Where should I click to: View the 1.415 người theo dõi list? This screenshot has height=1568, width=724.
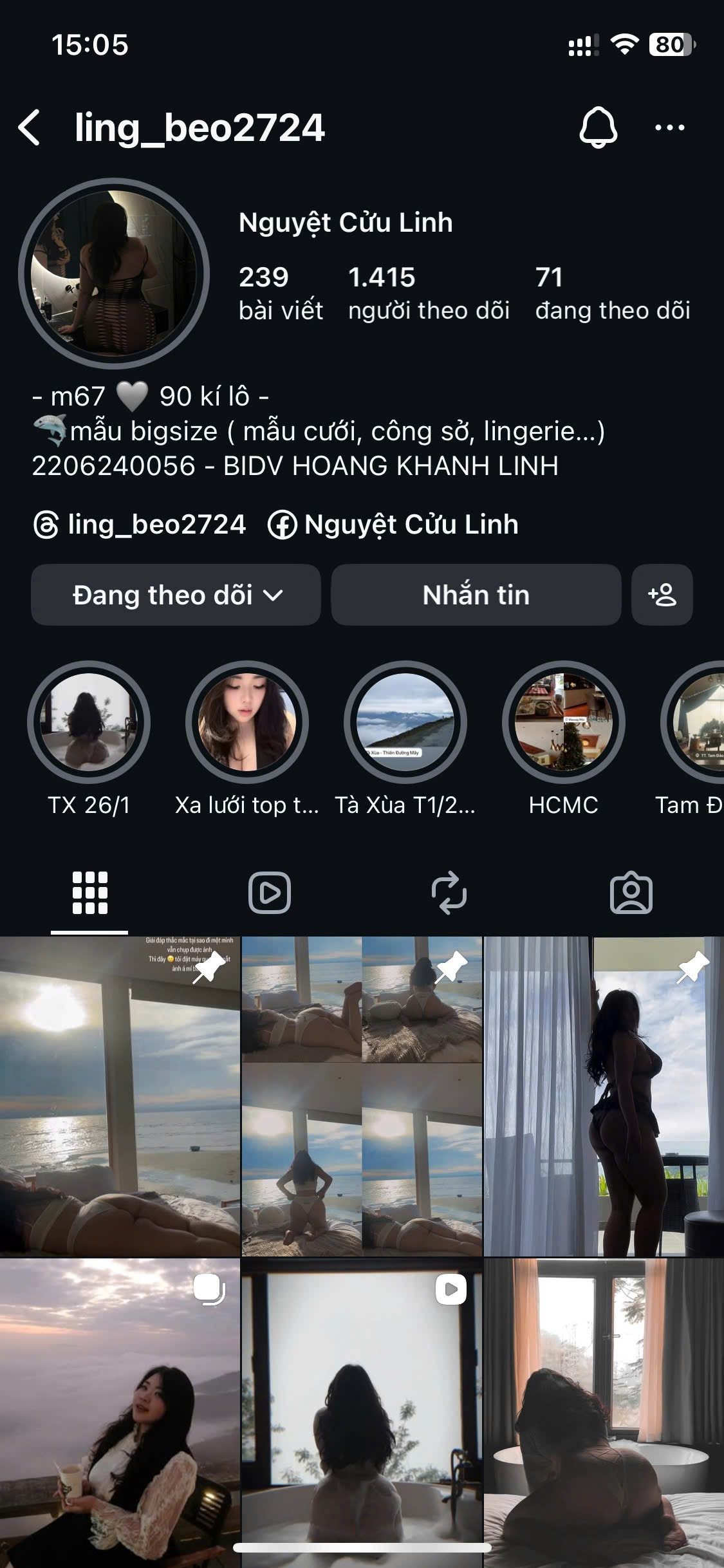click(x=429, y=293)
